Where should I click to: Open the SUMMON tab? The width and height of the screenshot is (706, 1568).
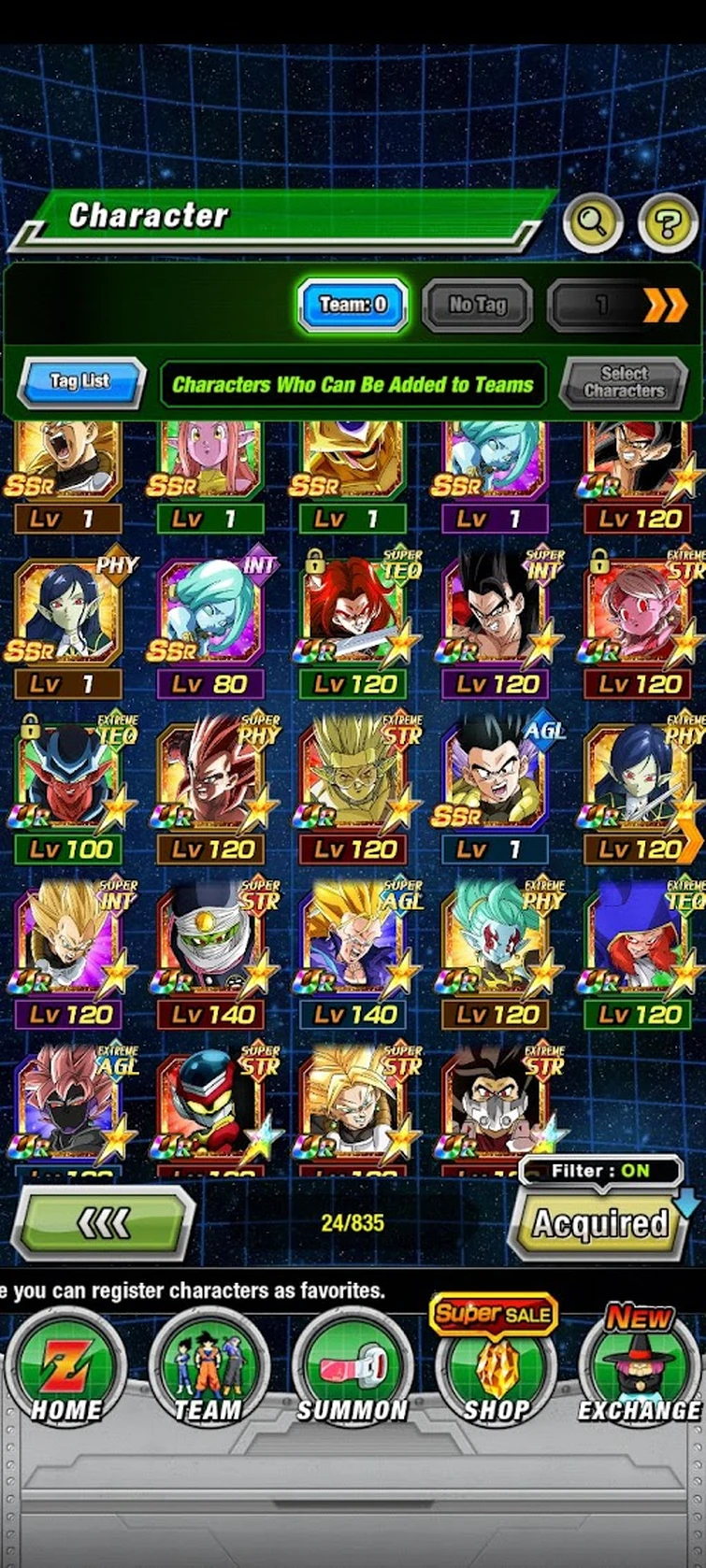(352, 1369)
